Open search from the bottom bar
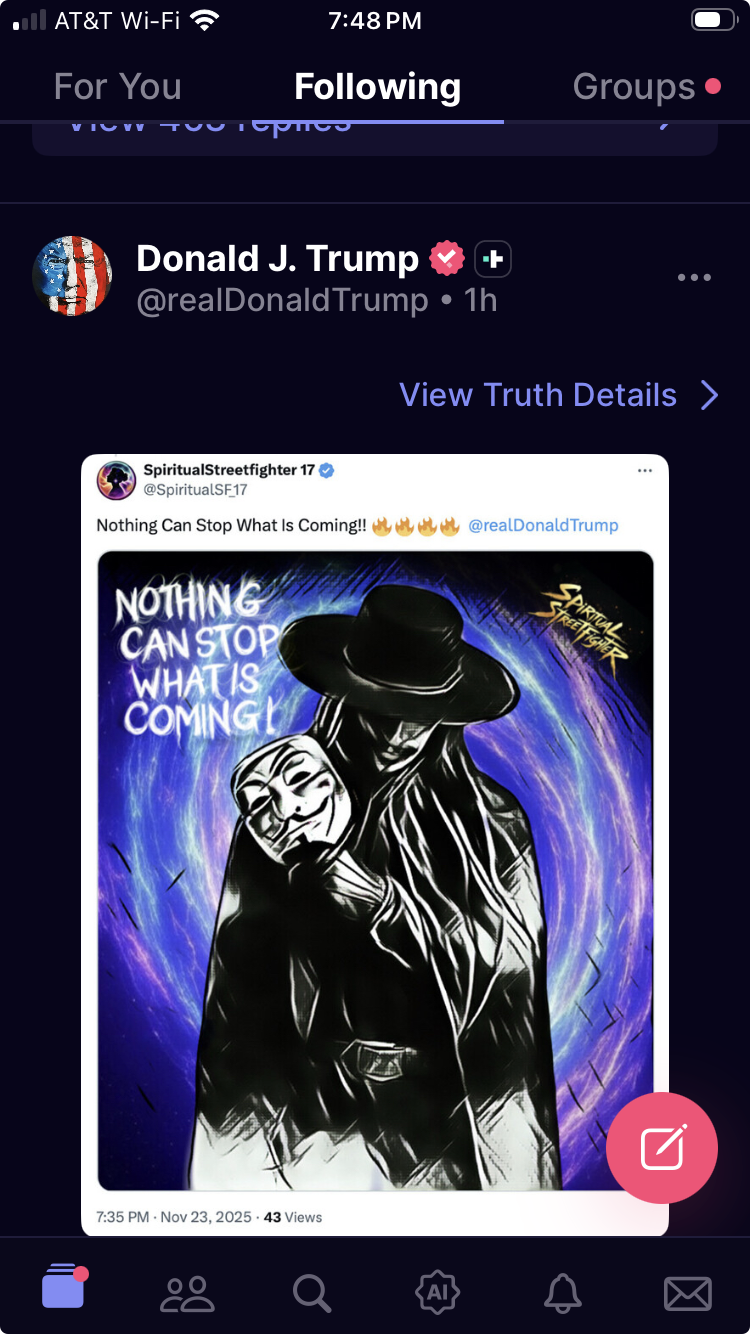750x1334 pixels. click(x=312, y=1294)
